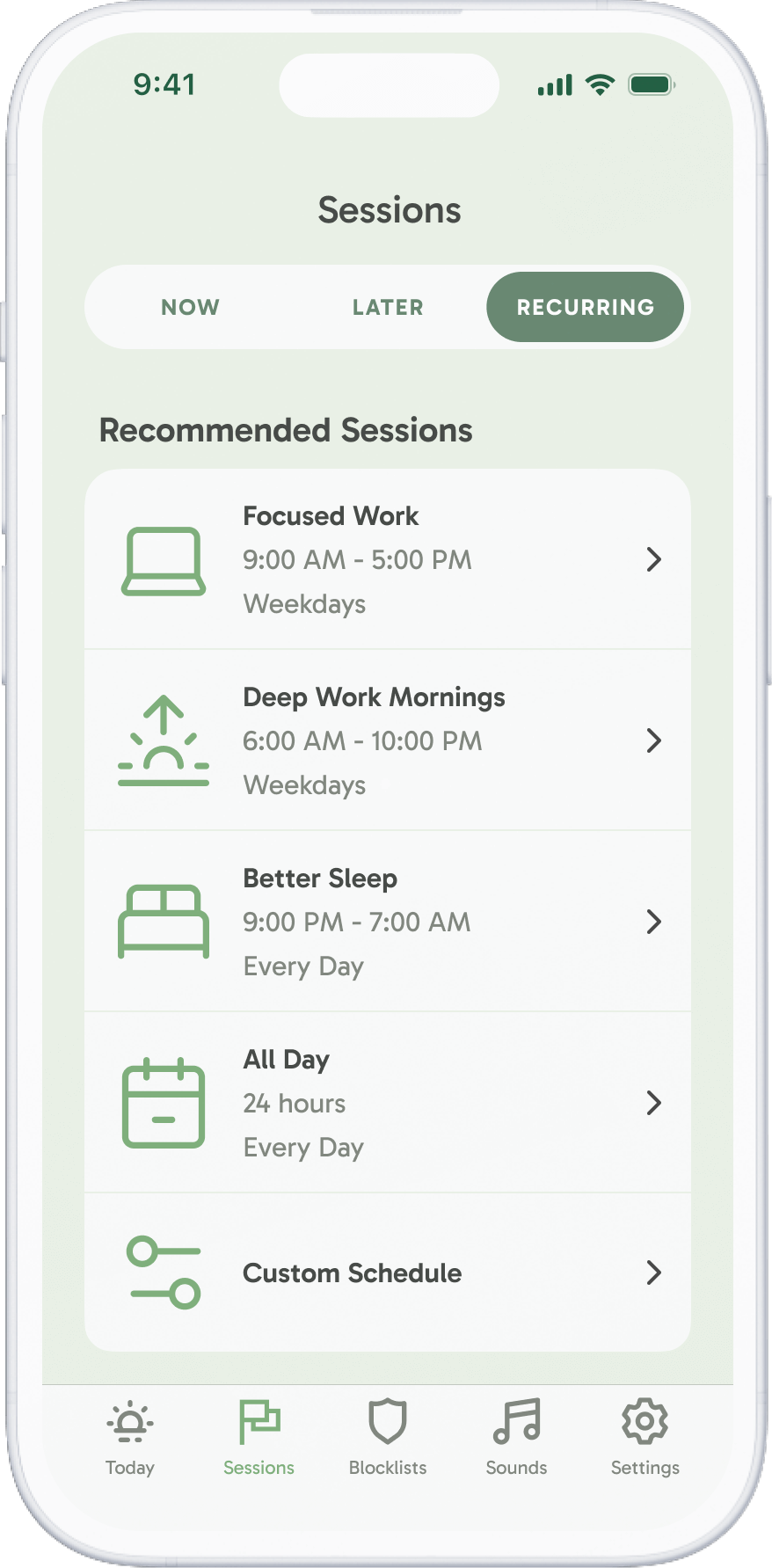Image resolution: width=772 pixels, height=1568 pixels.
Task: Open Better Sleep details via its chevron
Action: pyautogui.click(x=654, y=922)
